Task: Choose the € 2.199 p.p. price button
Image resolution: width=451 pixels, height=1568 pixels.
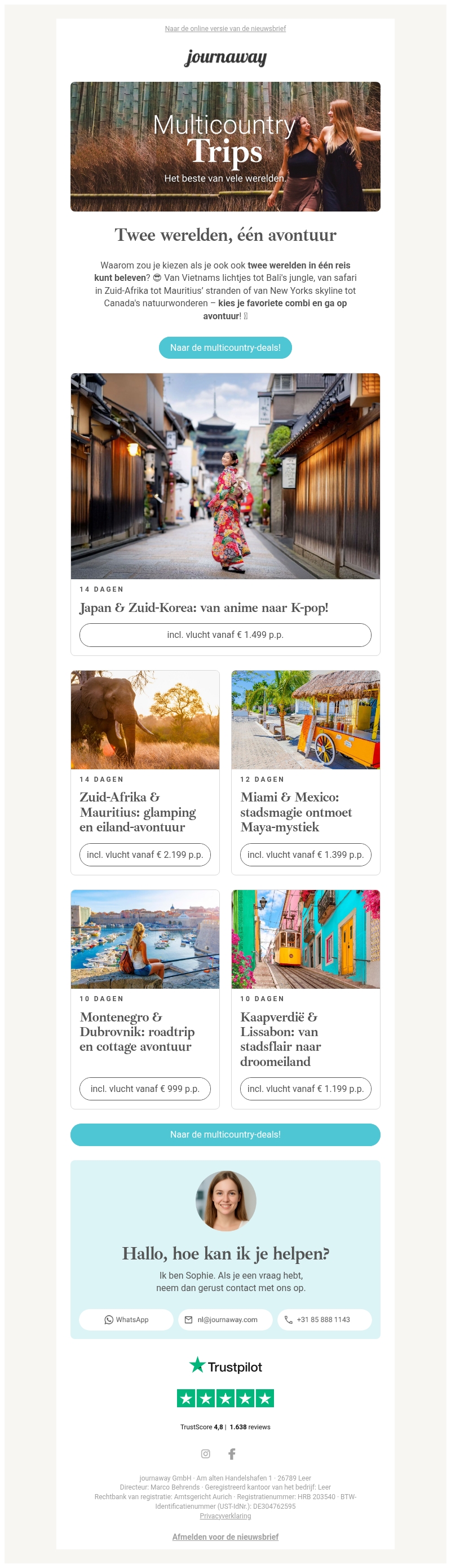Action: click(x=145, y=855)
